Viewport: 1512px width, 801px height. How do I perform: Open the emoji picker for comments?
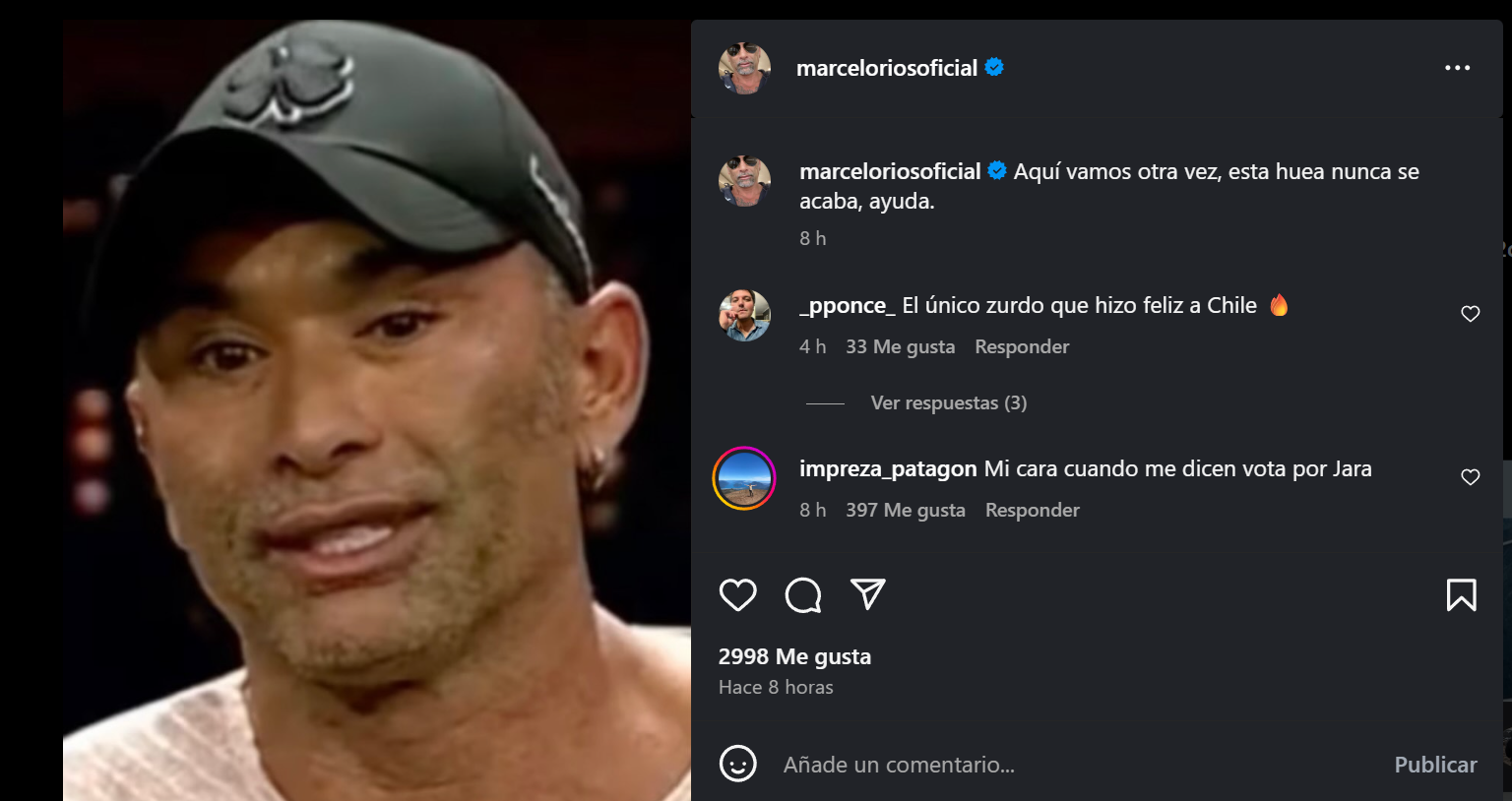pyautogui.click(x=737, y=764)
